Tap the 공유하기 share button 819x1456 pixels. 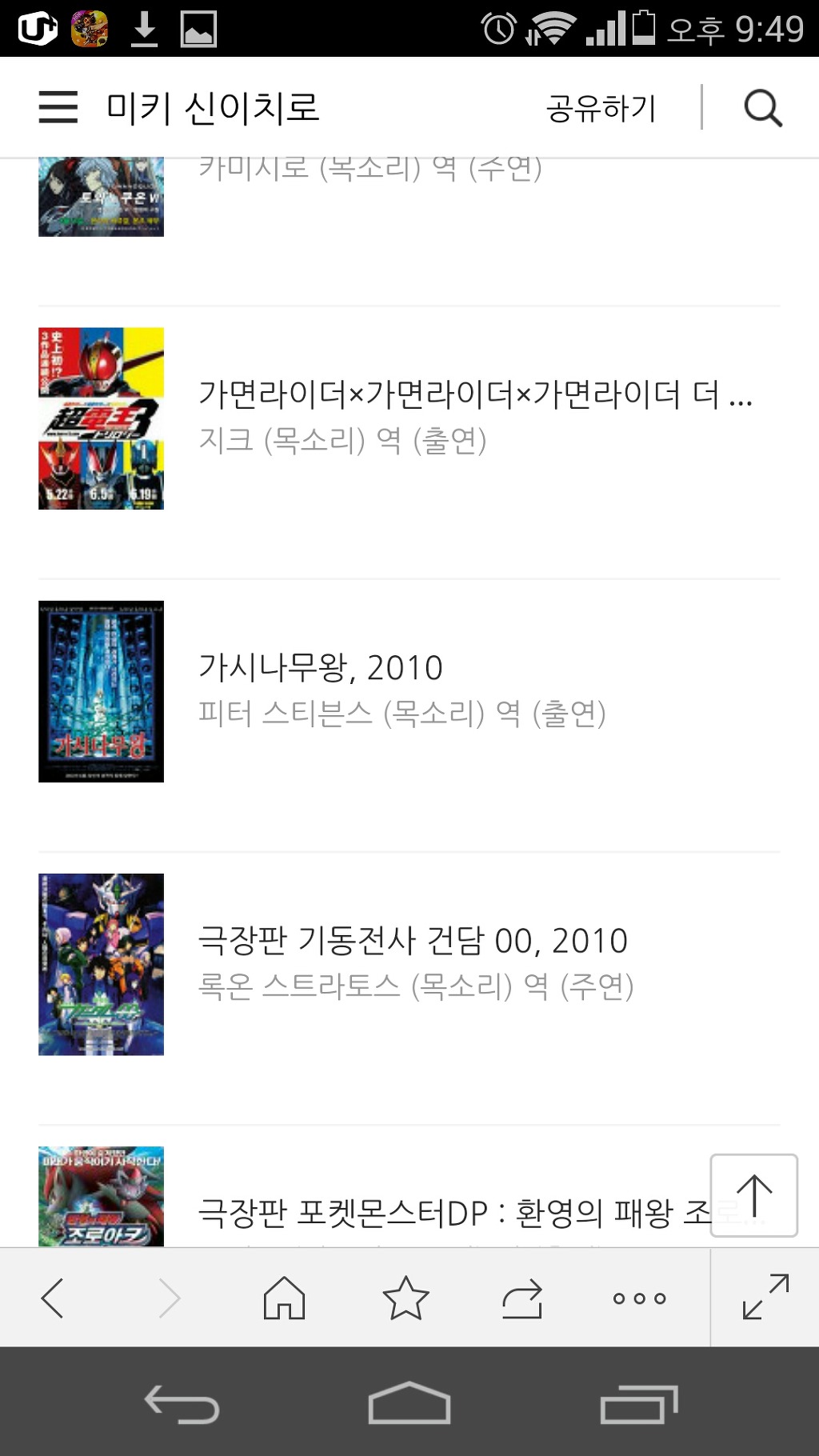point(601,108)
